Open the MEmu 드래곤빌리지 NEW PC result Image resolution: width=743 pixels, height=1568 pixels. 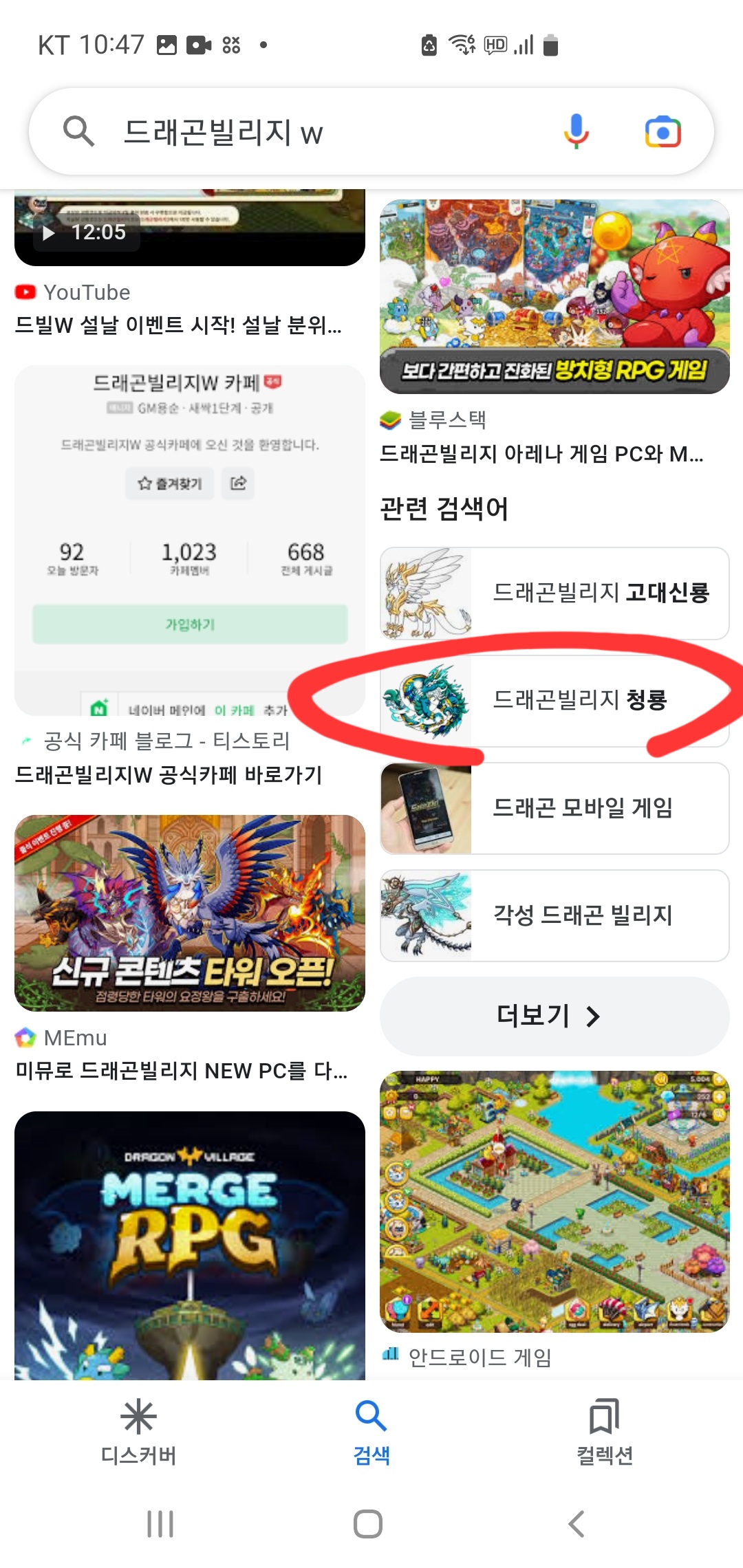coord(181,1070)
